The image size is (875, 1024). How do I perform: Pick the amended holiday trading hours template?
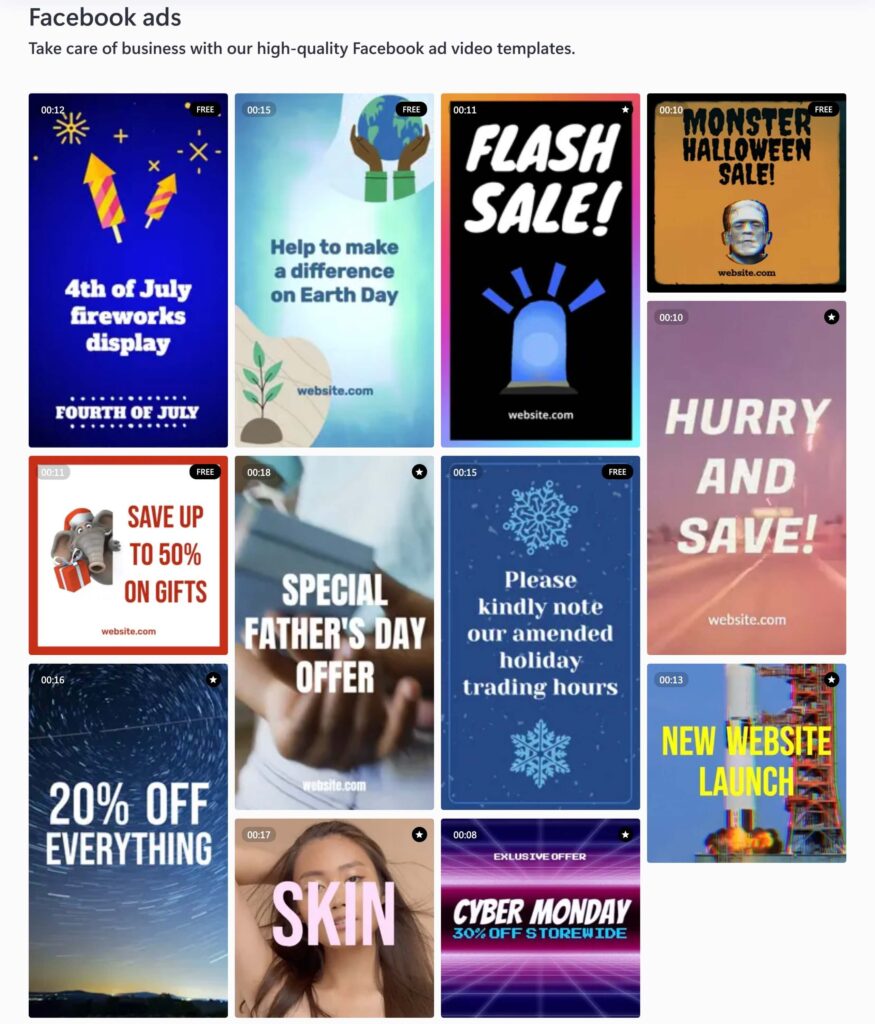pyautogui.click(x=540, y=632)
